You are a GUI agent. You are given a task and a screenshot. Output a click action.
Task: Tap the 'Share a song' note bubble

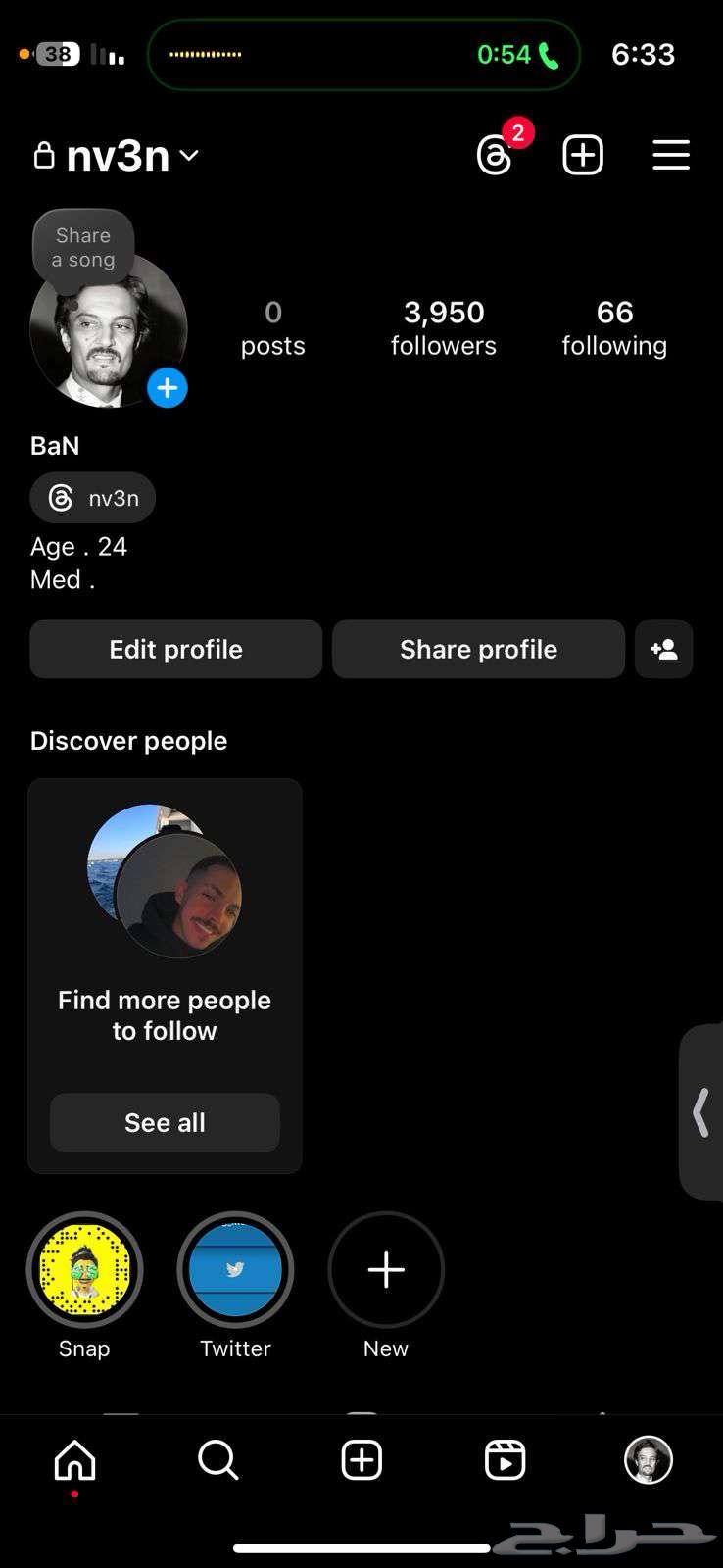tap(83, 247)
